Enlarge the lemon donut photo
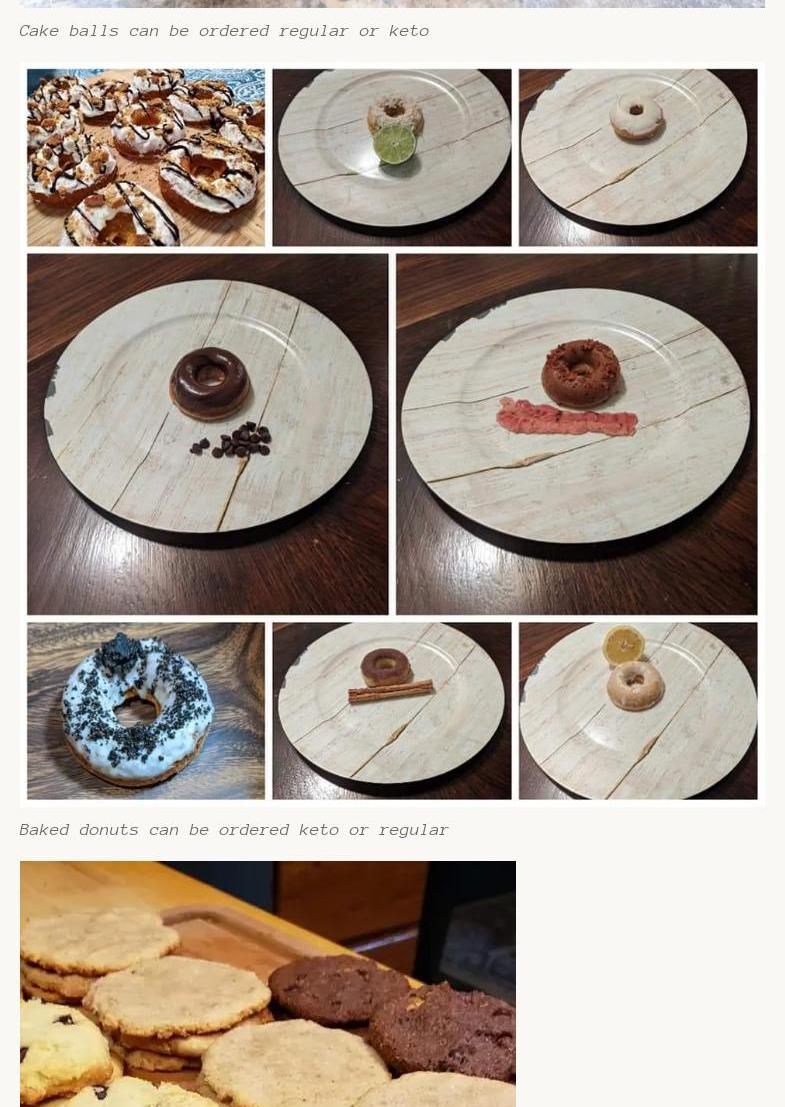 click(637, 710)
